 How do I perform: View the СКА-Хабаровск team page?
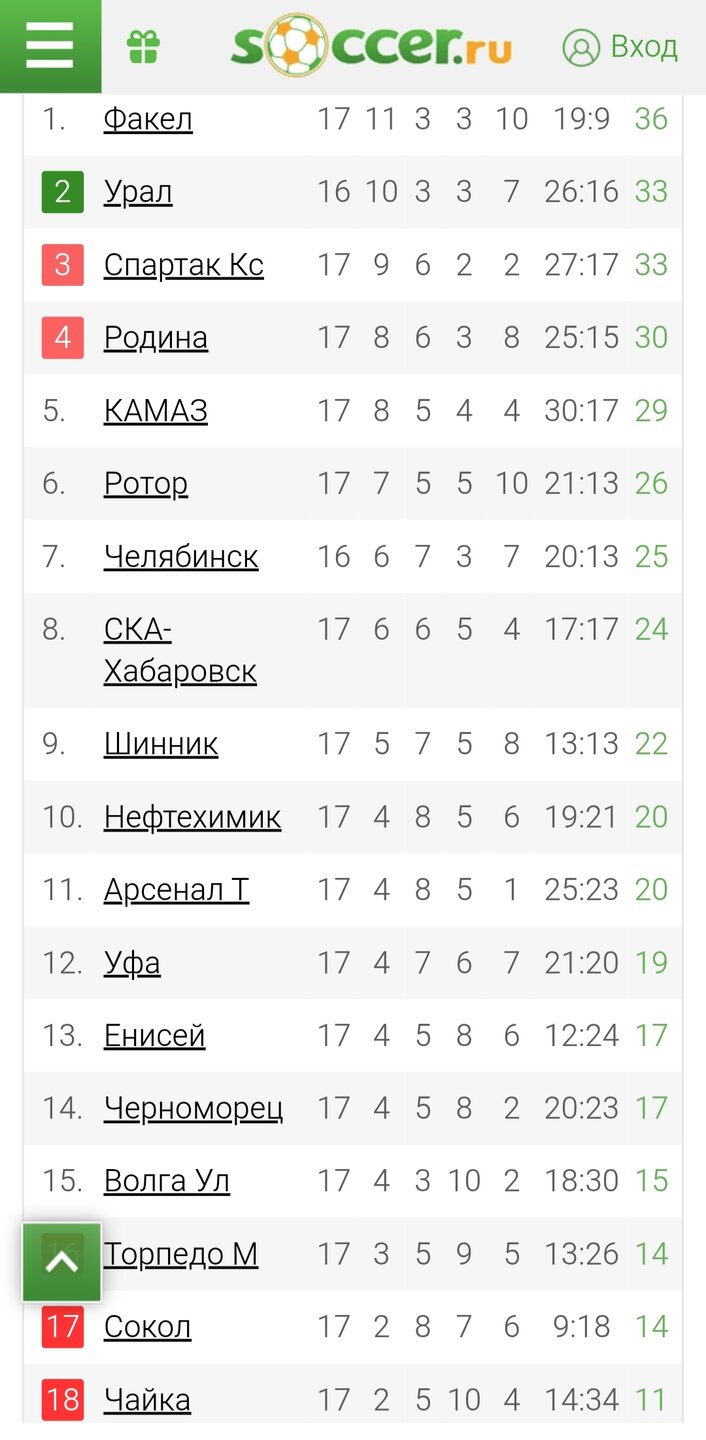[x=180, y=650]
